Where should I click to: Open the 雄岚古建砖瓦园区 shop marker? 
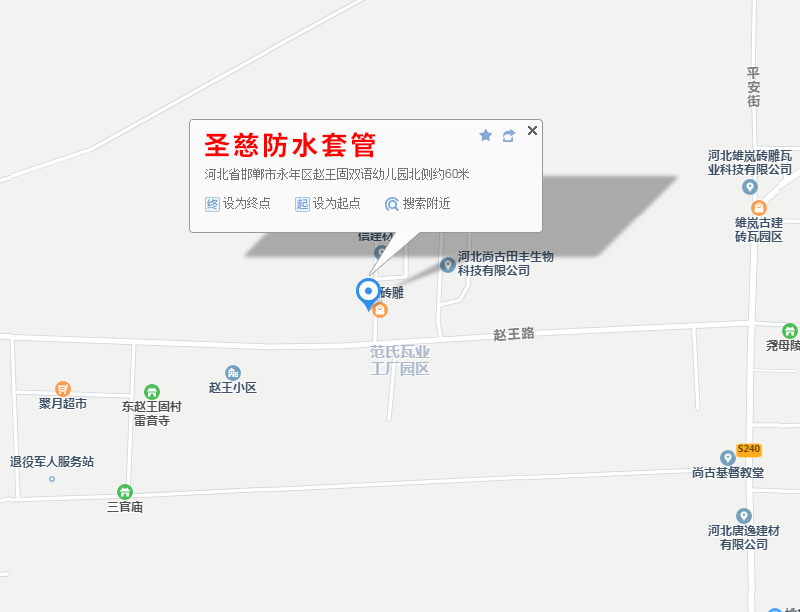pos(759,208)
